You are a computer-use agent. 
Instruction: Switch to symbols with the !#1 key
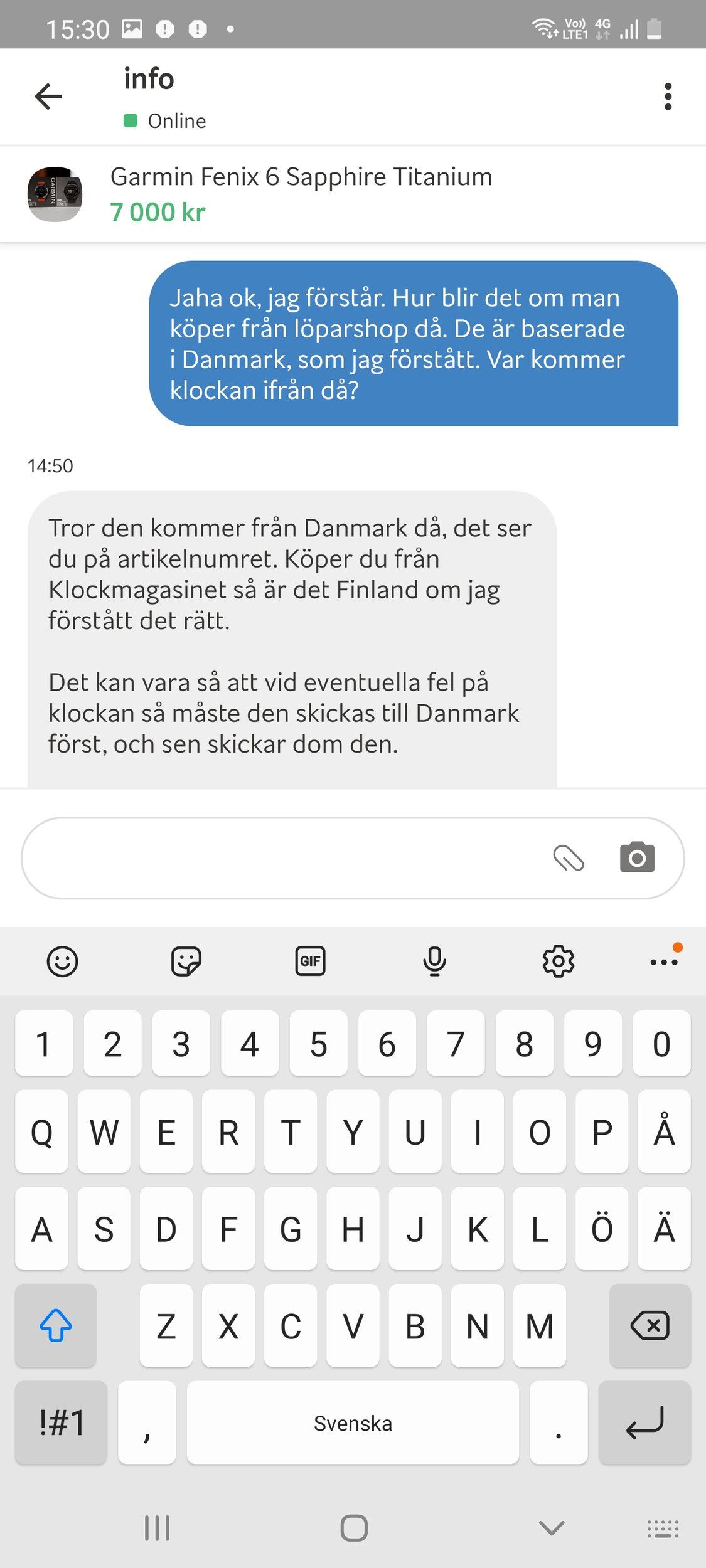click(60, 1422)
